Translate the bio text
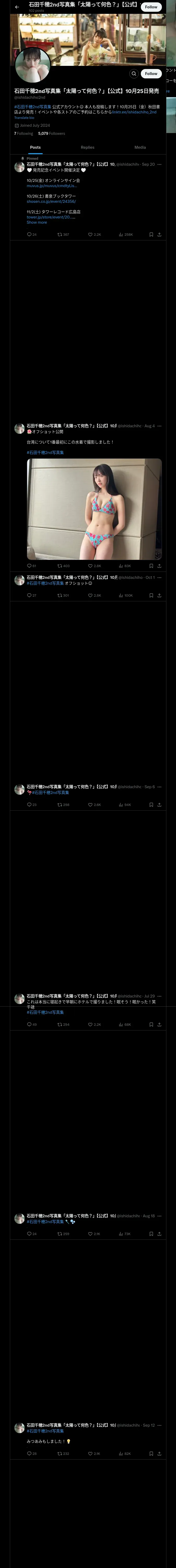Image resolution: width=176 pixels, height=1568 pixels. [x=24, y=118]
